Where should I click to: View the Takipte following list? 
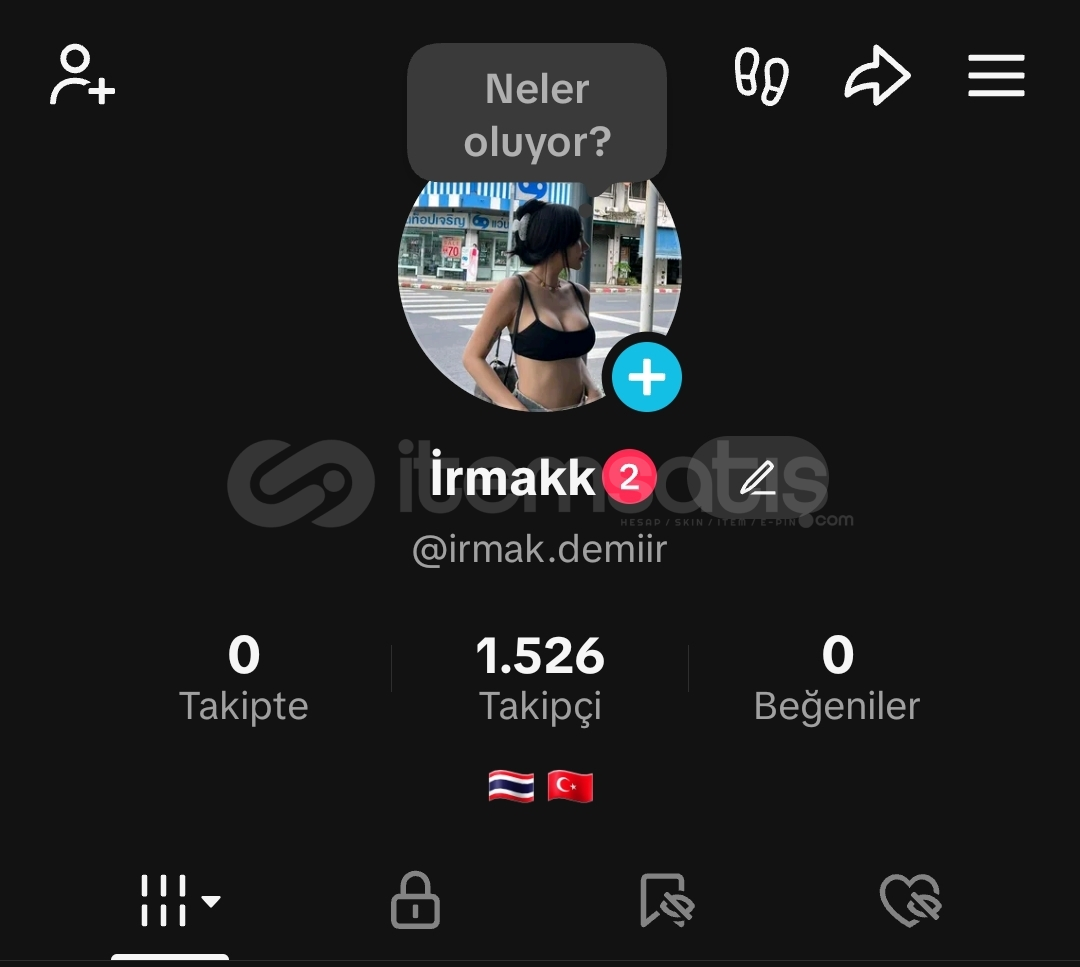(x=243, y=678)
